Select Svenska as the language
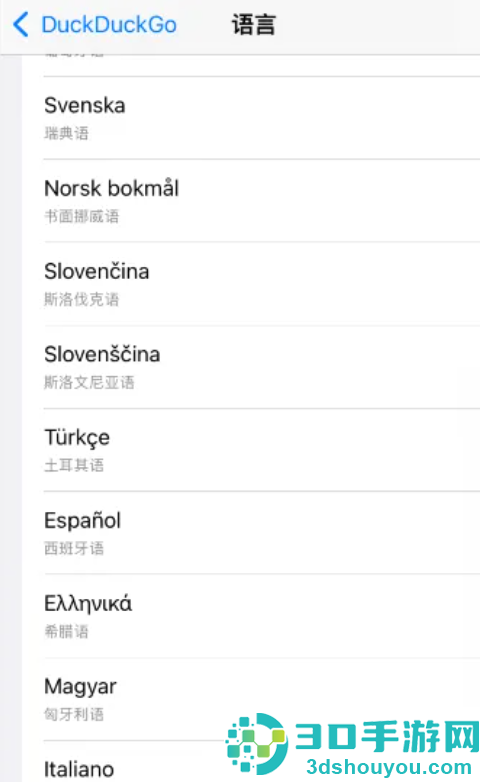The image size is (480, 782). (x=251, y=118)
